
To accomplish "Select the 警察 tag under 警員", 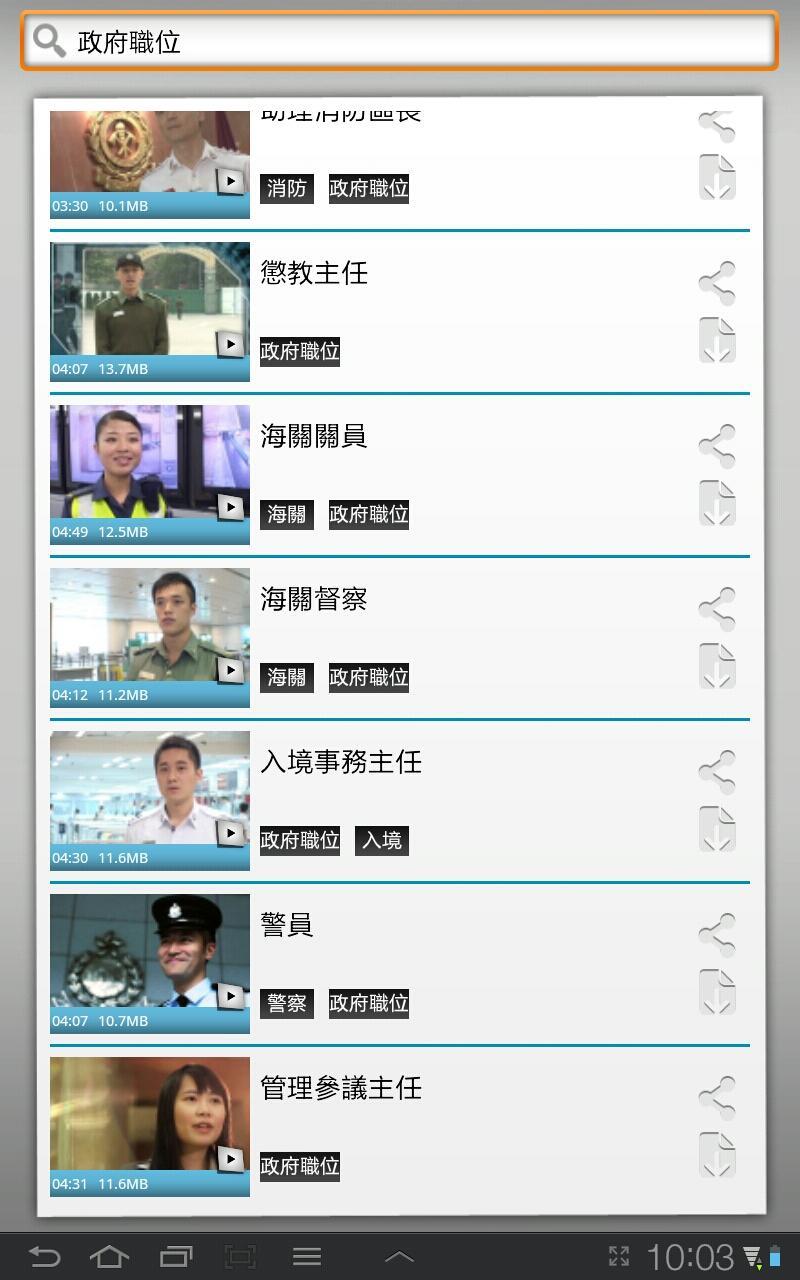I will point(286,1003).
